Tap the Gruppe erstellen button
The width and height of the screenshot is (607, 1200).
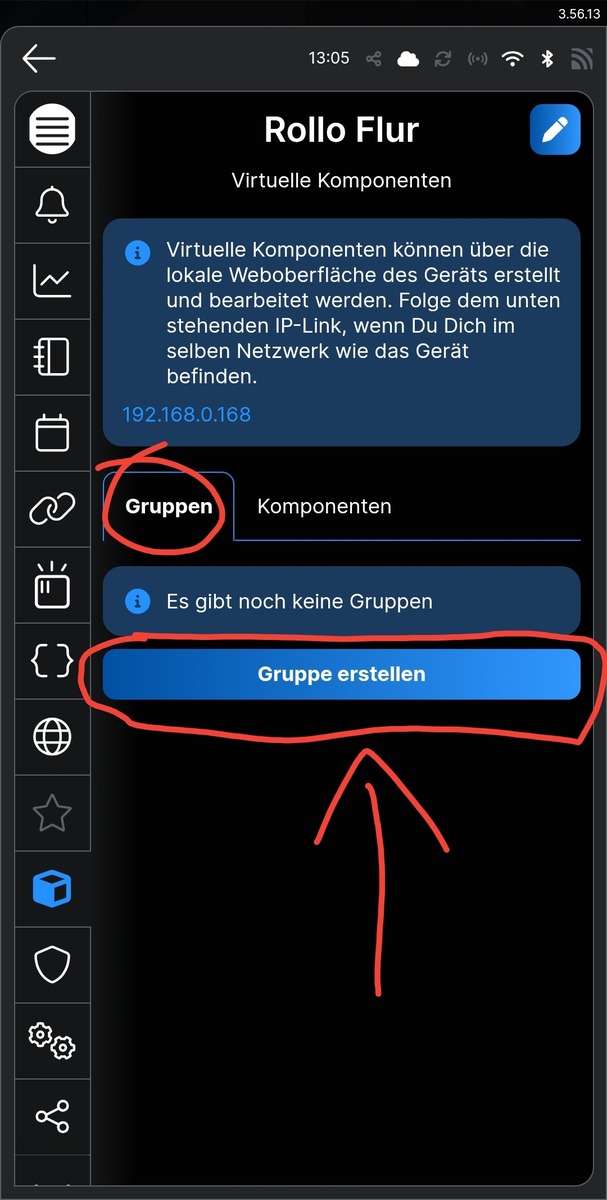pos(341,674)
